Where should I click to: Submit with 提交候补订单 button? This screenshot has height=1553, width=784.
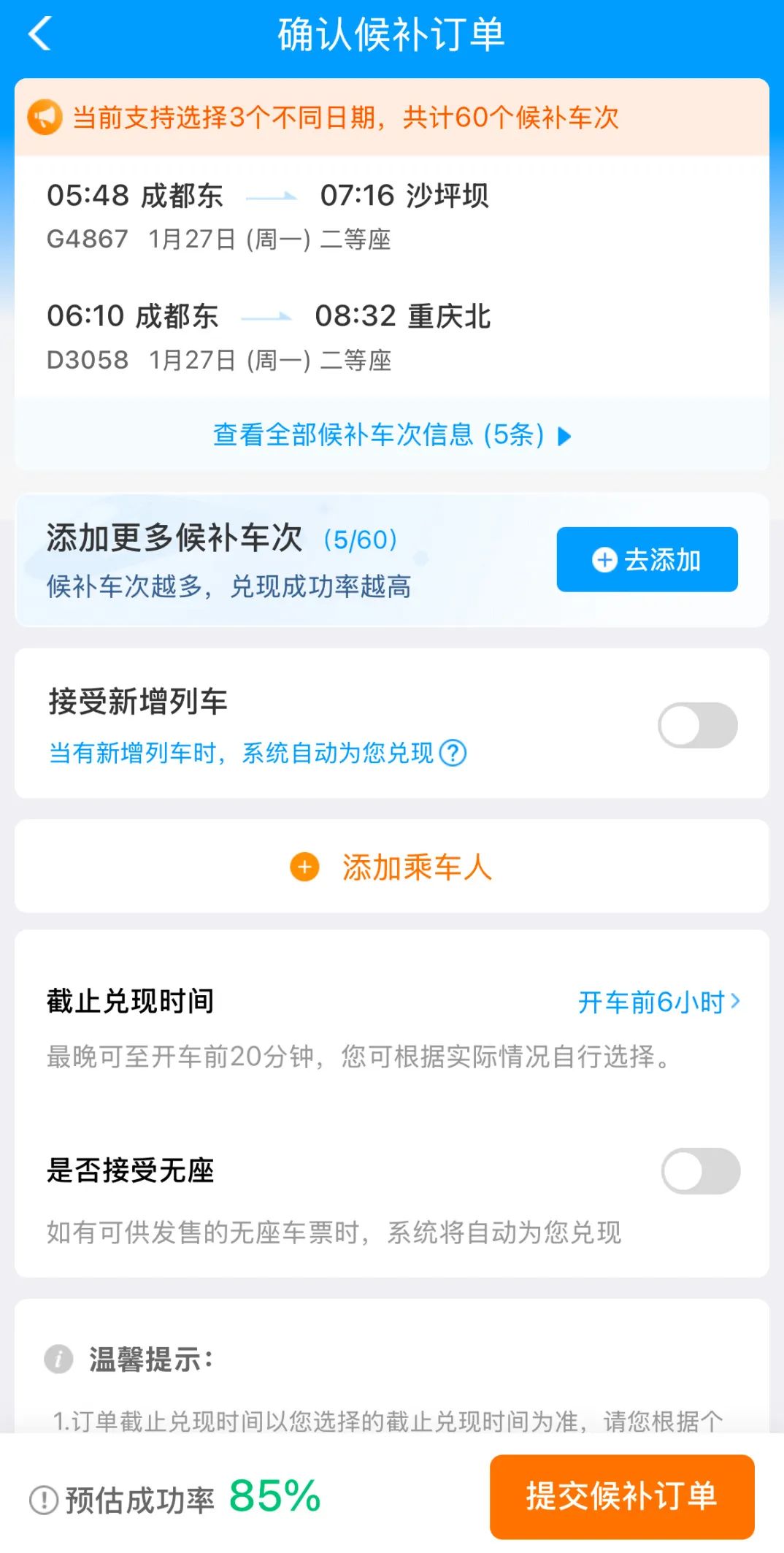[x=621, y=1495]
